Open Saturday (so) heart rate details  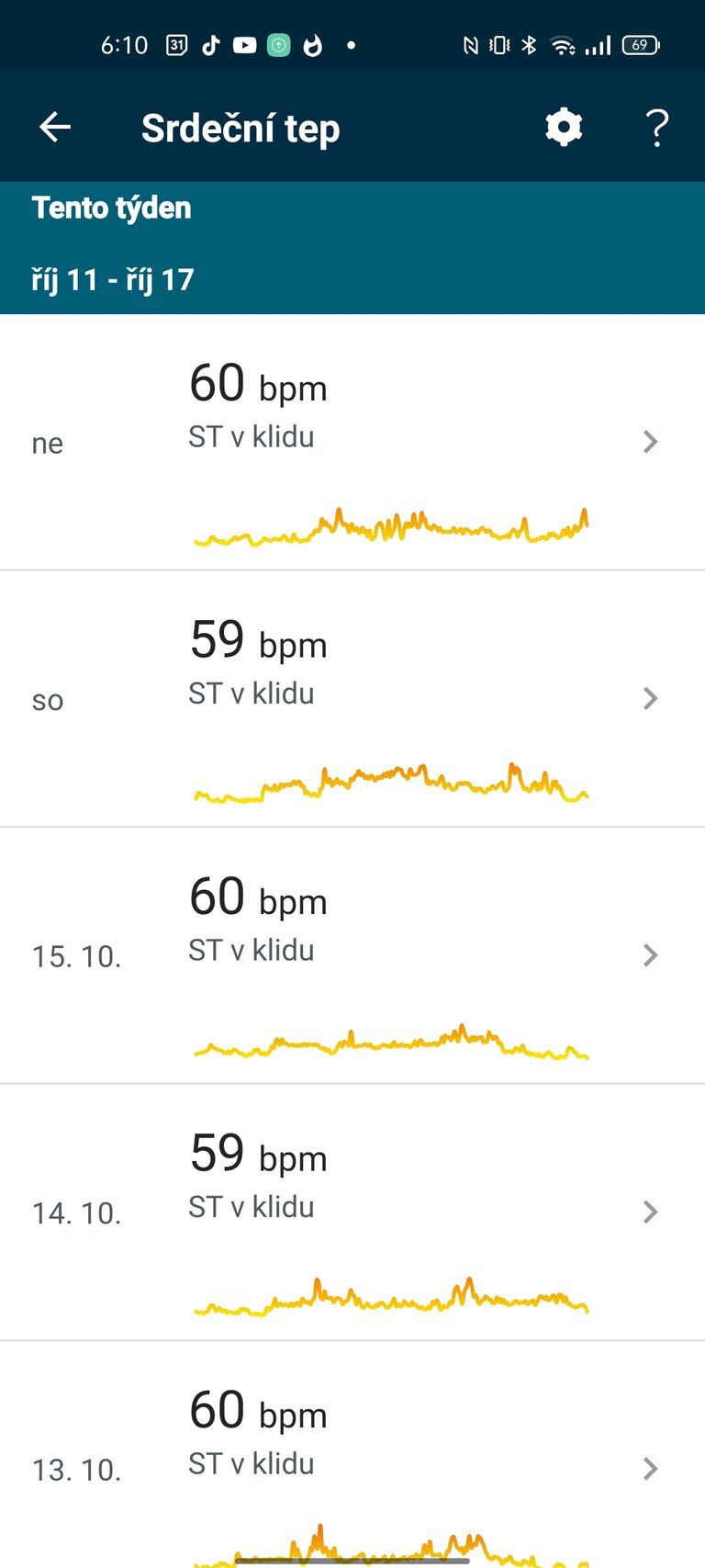point(352,699)
